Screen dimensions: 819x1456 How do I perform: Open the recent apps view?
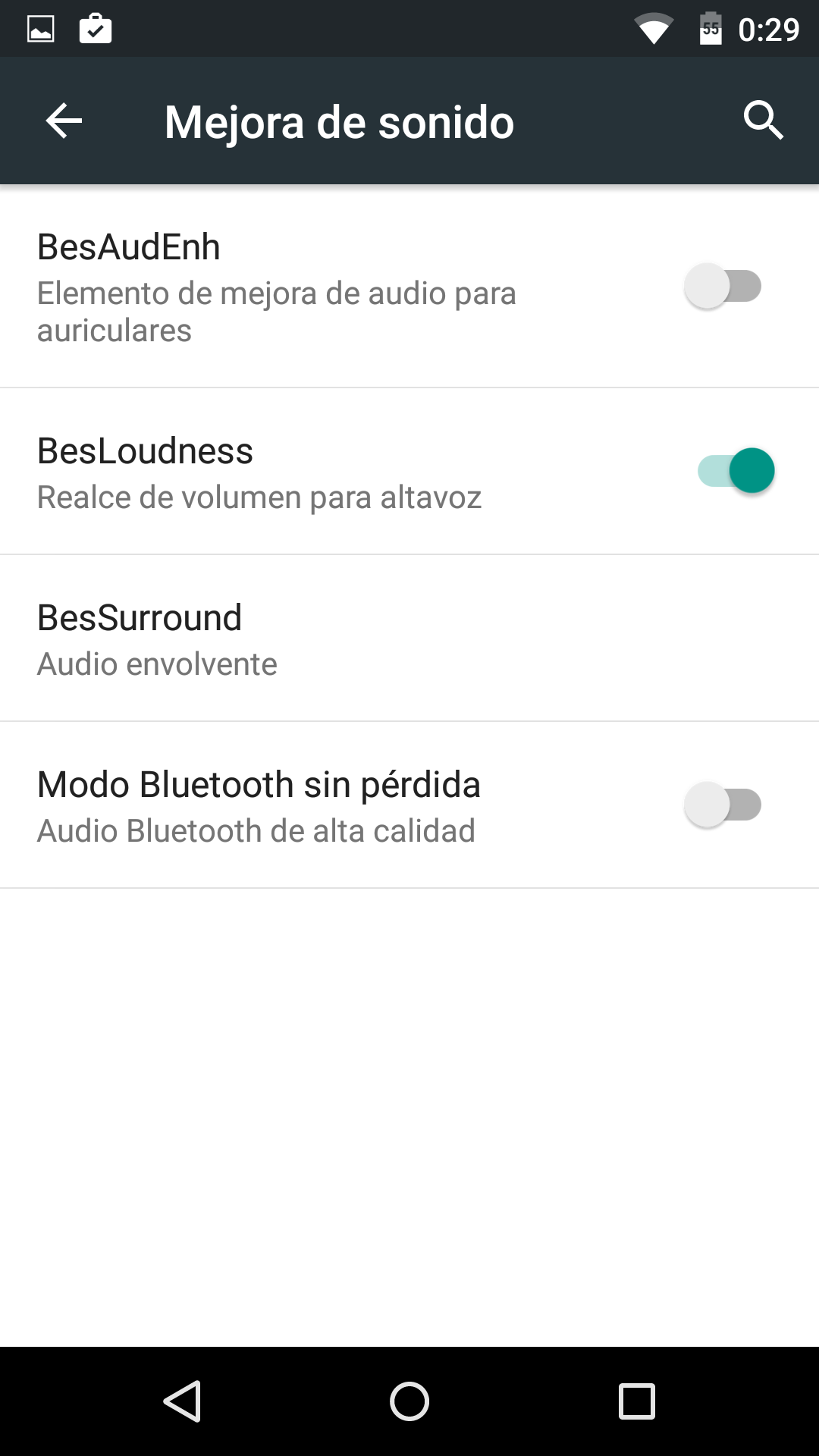[637, 1401]
